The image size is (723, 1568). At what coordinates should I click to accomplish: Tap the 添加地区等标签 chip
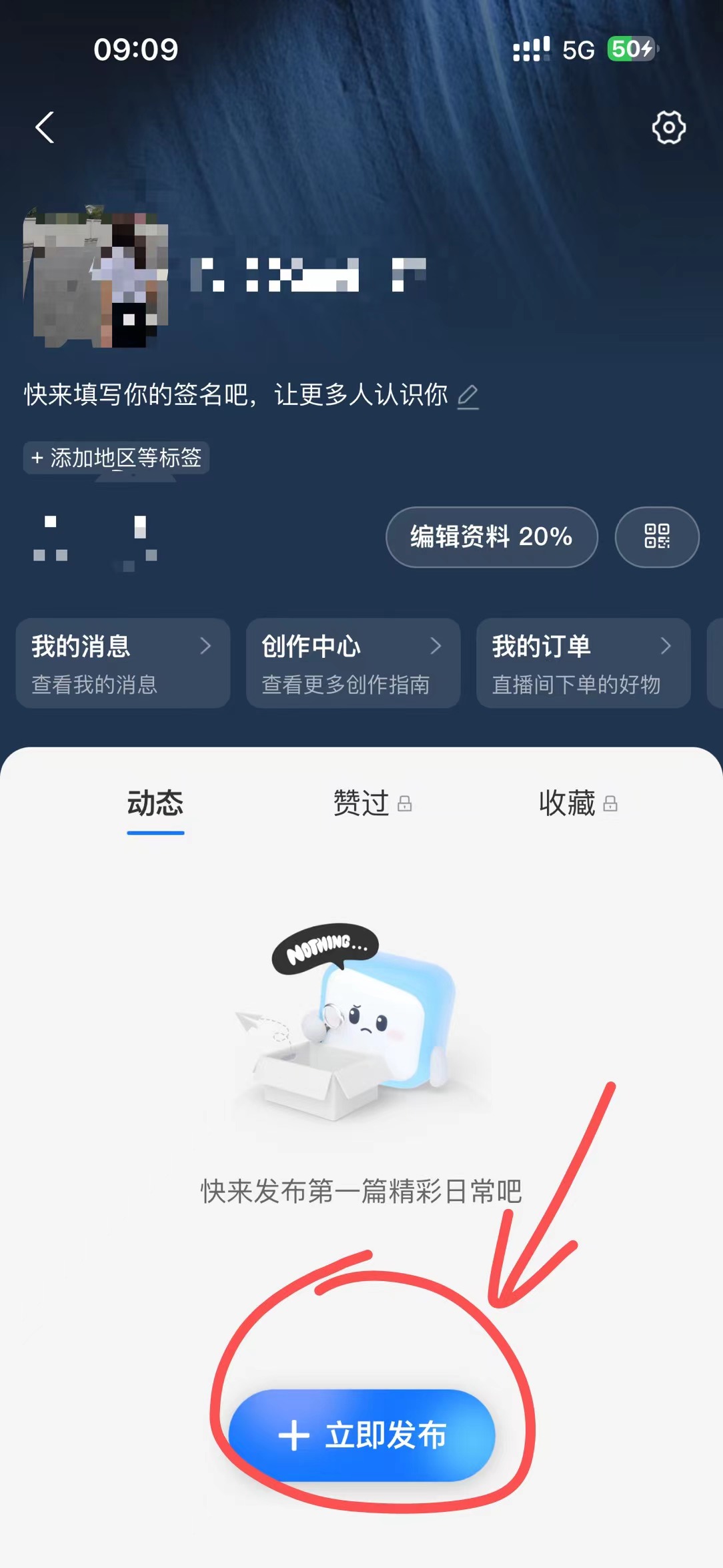coord(117,458)
